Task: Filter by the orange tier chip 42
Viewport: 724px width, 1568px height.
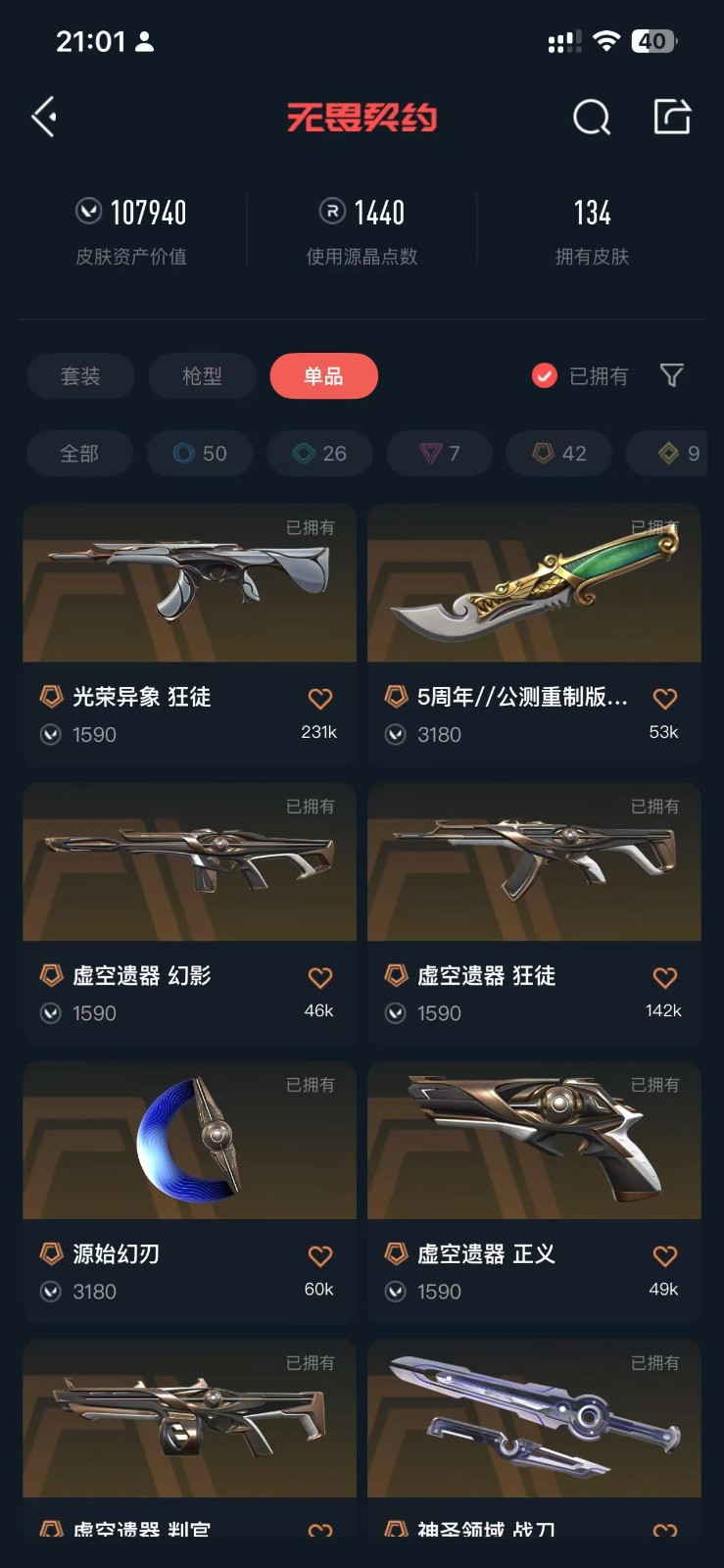Action: pos(558,454)
